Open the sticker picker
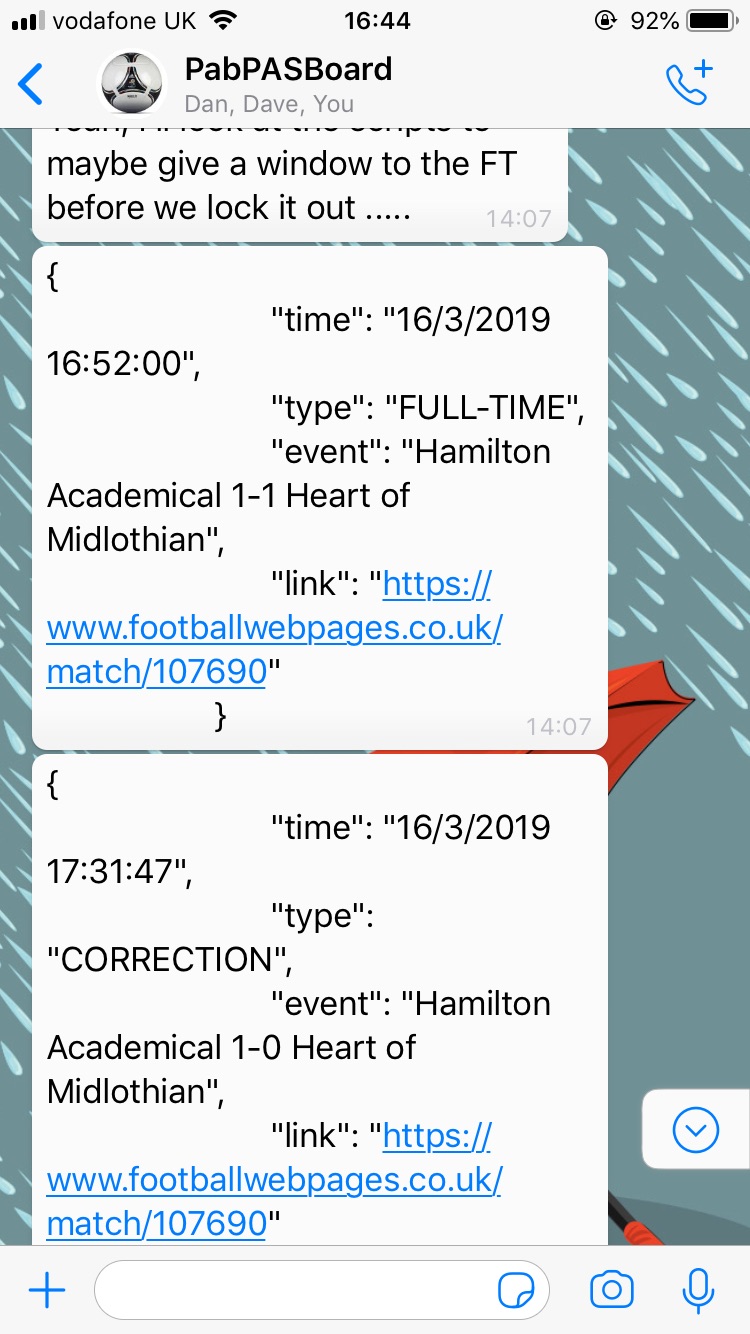The image size is (750, 1334). [x=516, y=1292]
